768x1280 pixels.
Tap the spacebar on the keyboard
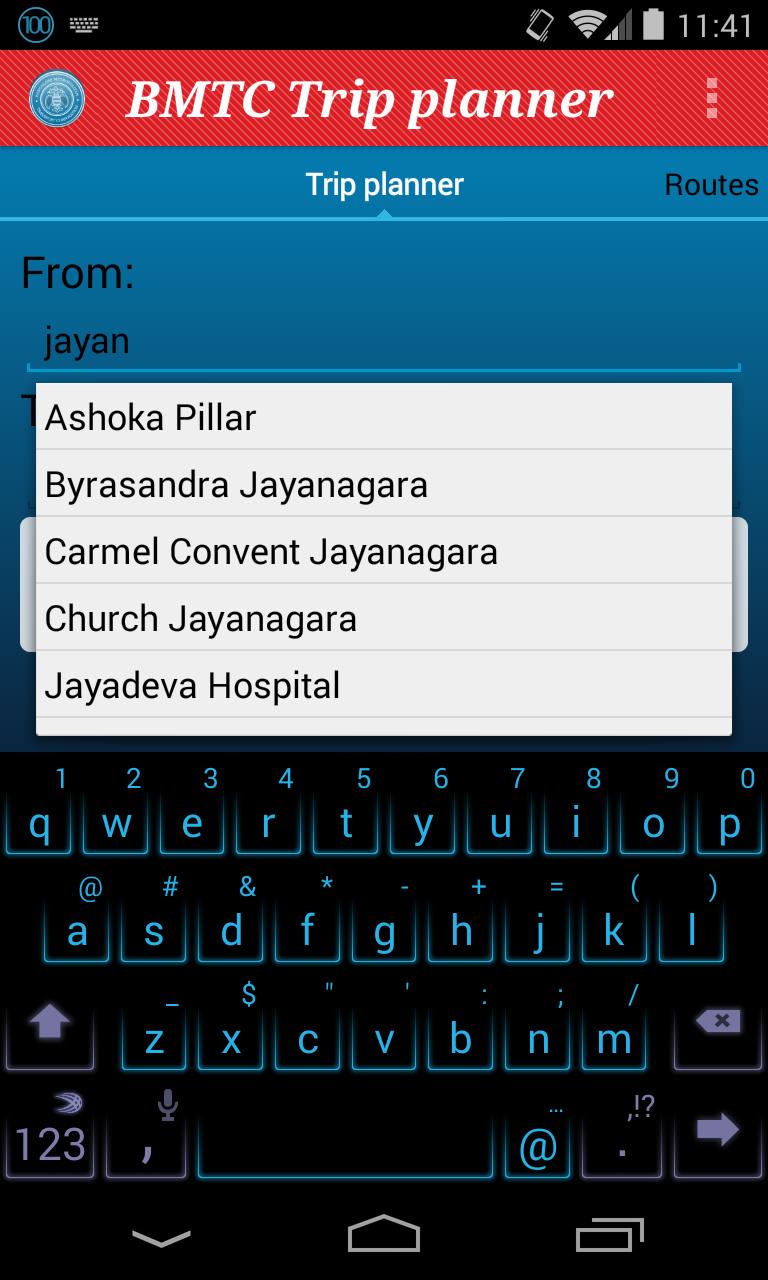[345, 1145]
